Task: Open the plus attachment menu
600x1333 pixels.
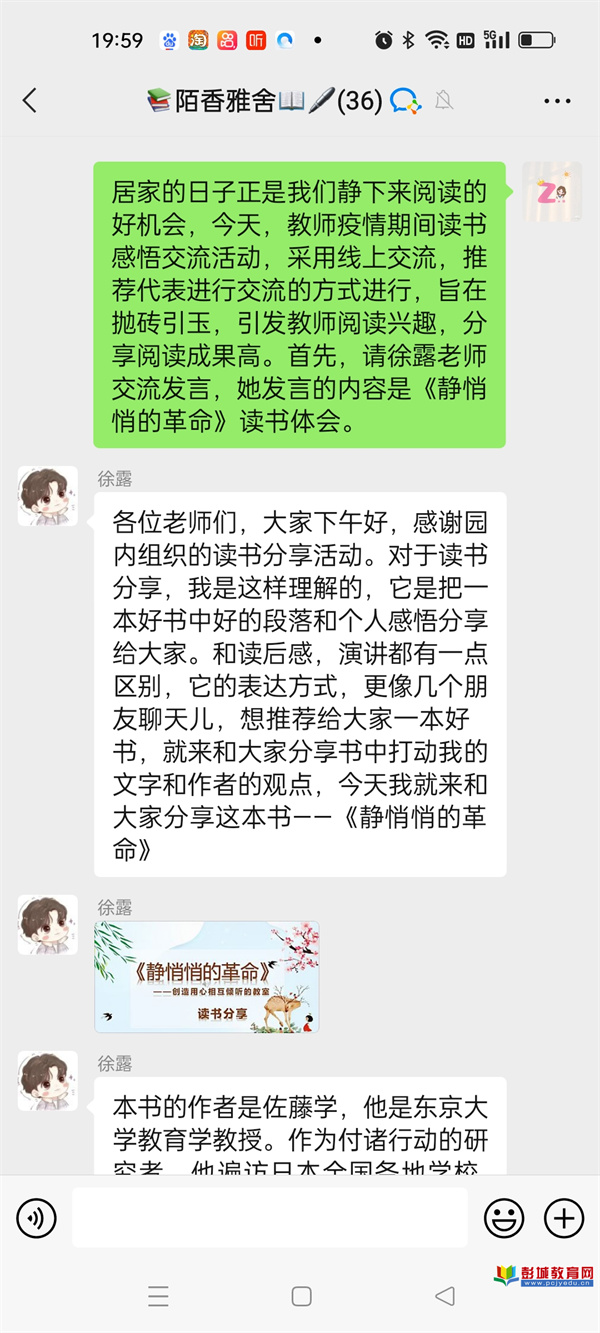Action: tap(563, 1218)
